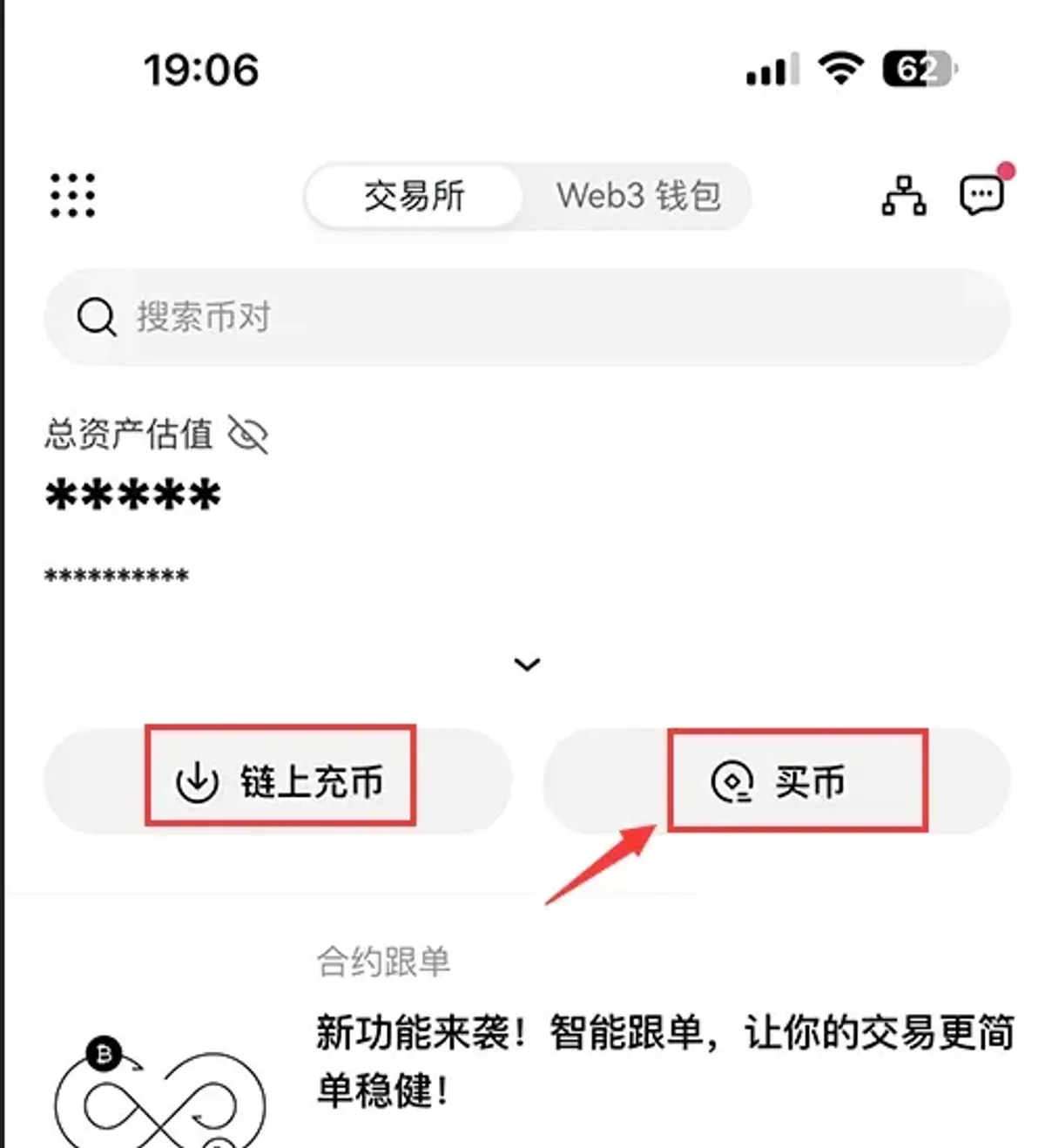The width and height of the screenshot is (1045, 1148).
Task: Tap the 链上充币 deposit button
Action: [x=279, y=781]
